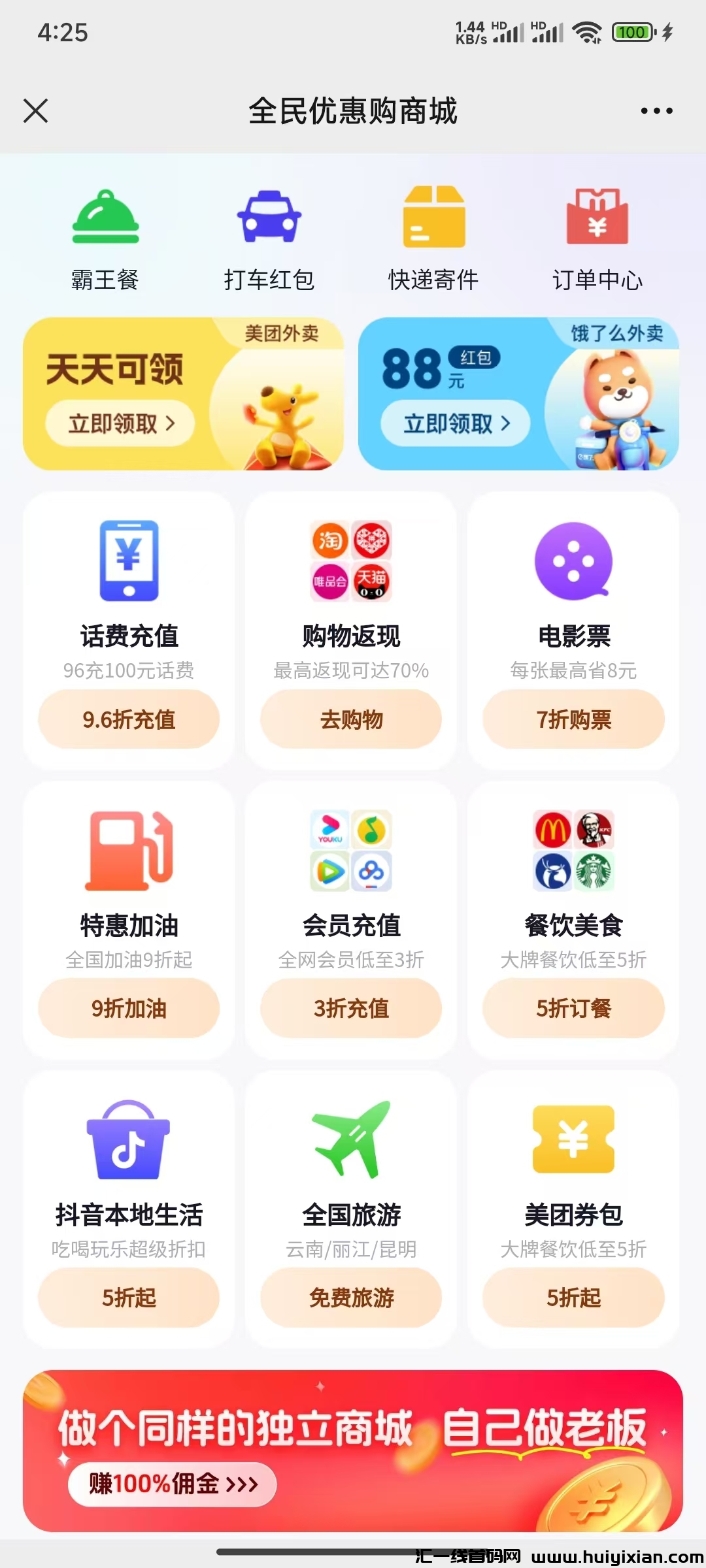This screenshot has width=706, height=1568.
Task: Open the 电影票 movie ticket icon
Action: coord(573,562)
